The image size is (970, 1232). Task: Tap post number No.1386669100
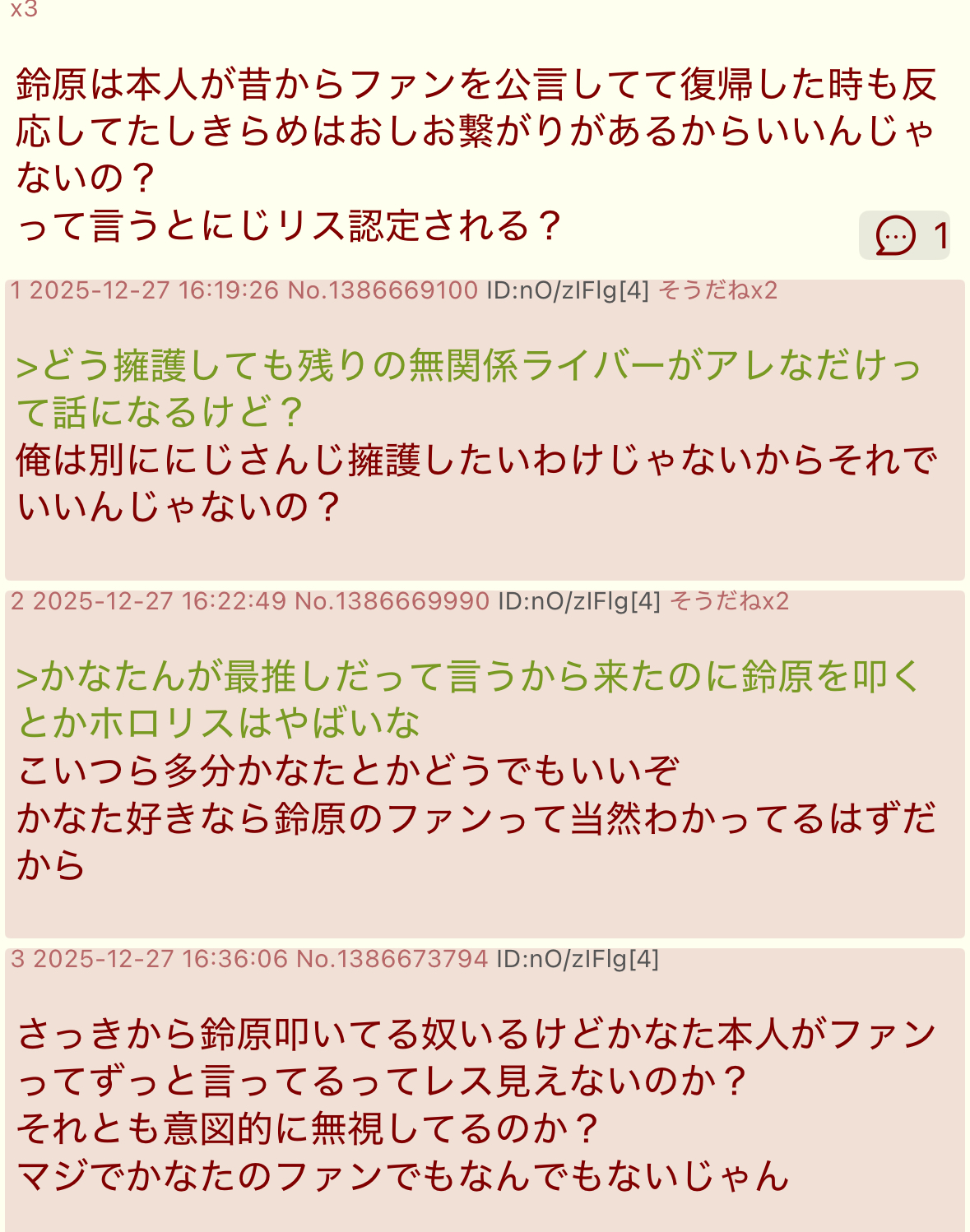383,291
